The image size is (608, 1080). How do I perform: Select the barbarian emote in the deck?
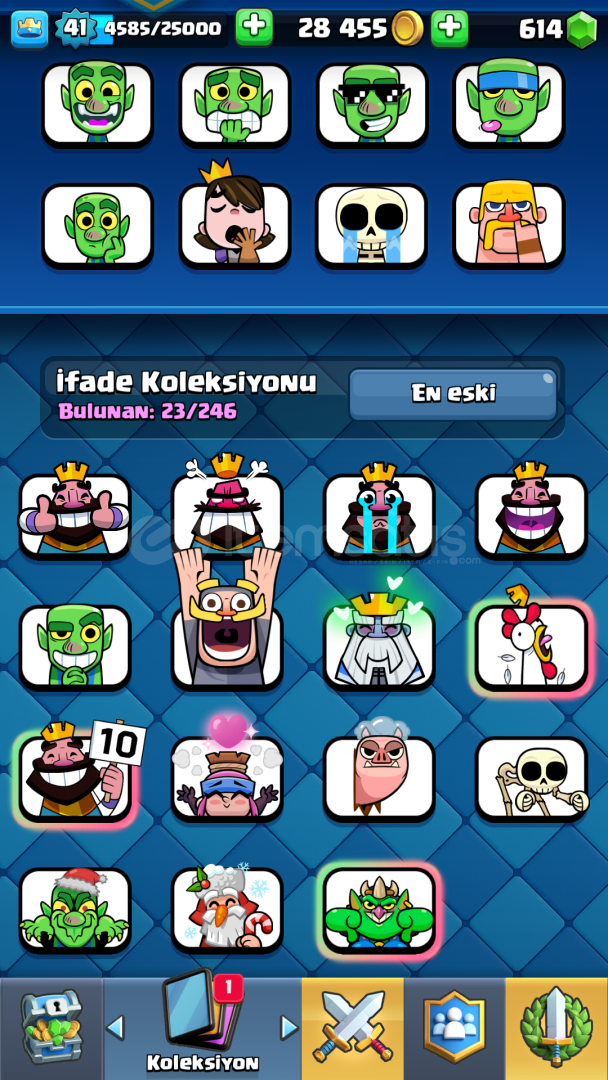coord(508,225)
